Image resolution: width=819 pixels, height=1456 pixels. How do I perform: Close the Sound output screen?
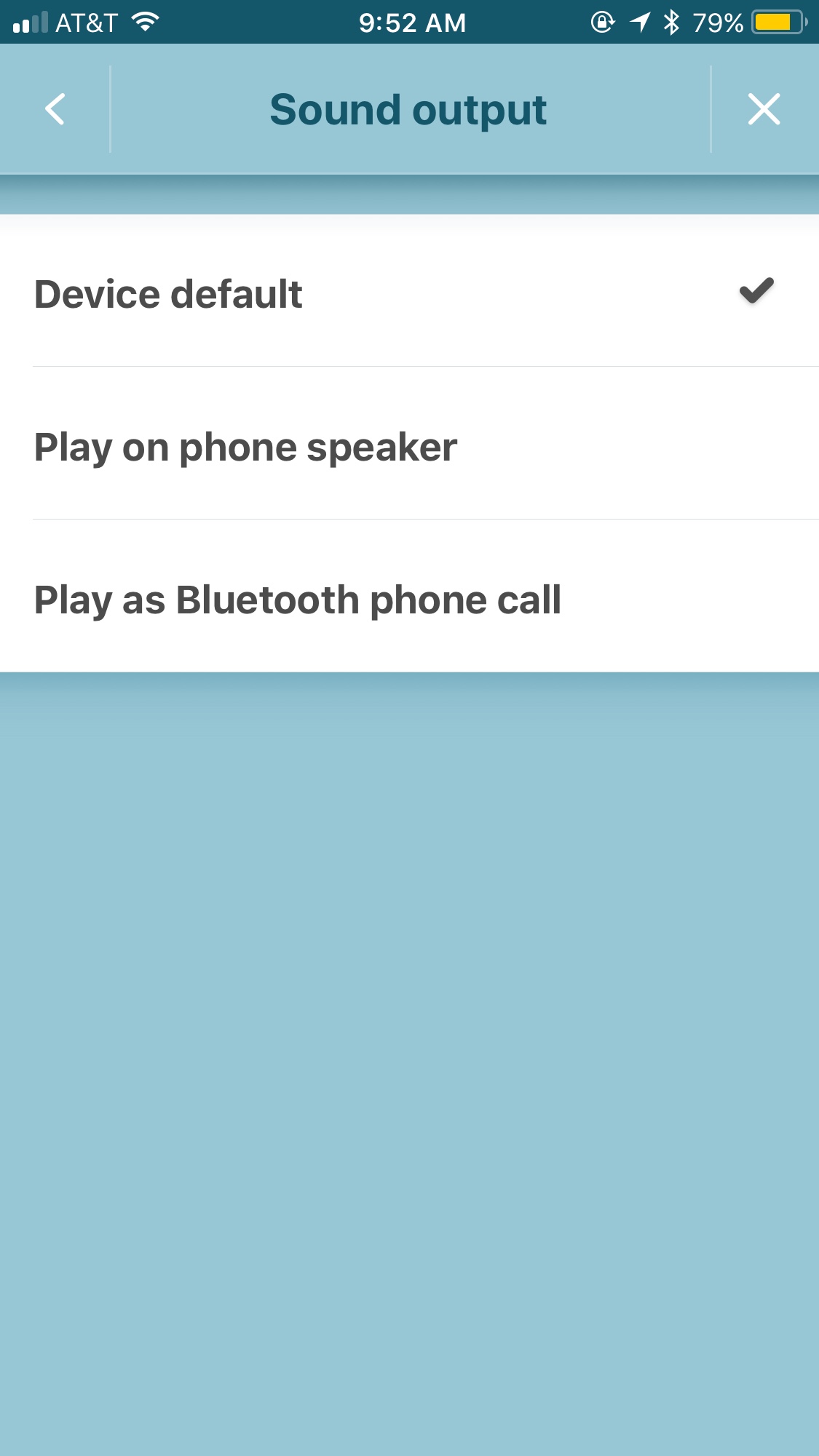764,109
